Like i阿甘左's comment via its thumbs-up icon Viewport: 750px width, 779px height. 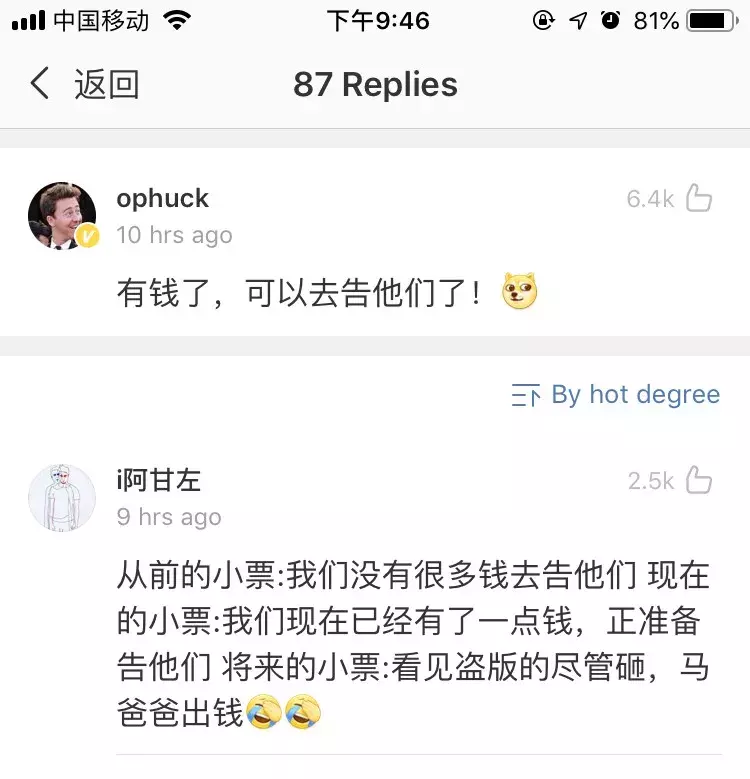click(x=700, y=481)
